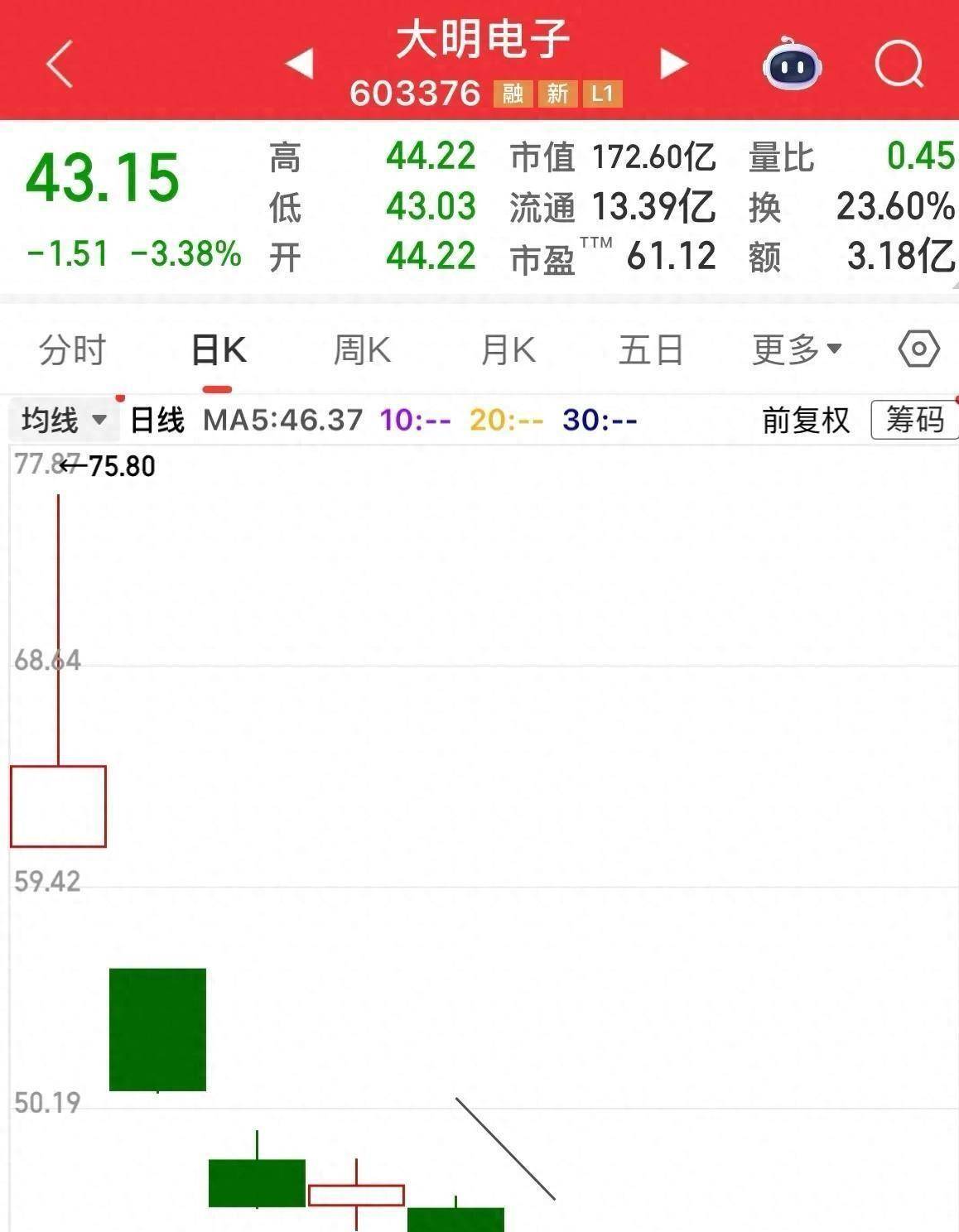Select the 日K tab
The height and width of the screenshot is (1232, 959).
click(218, 349)
